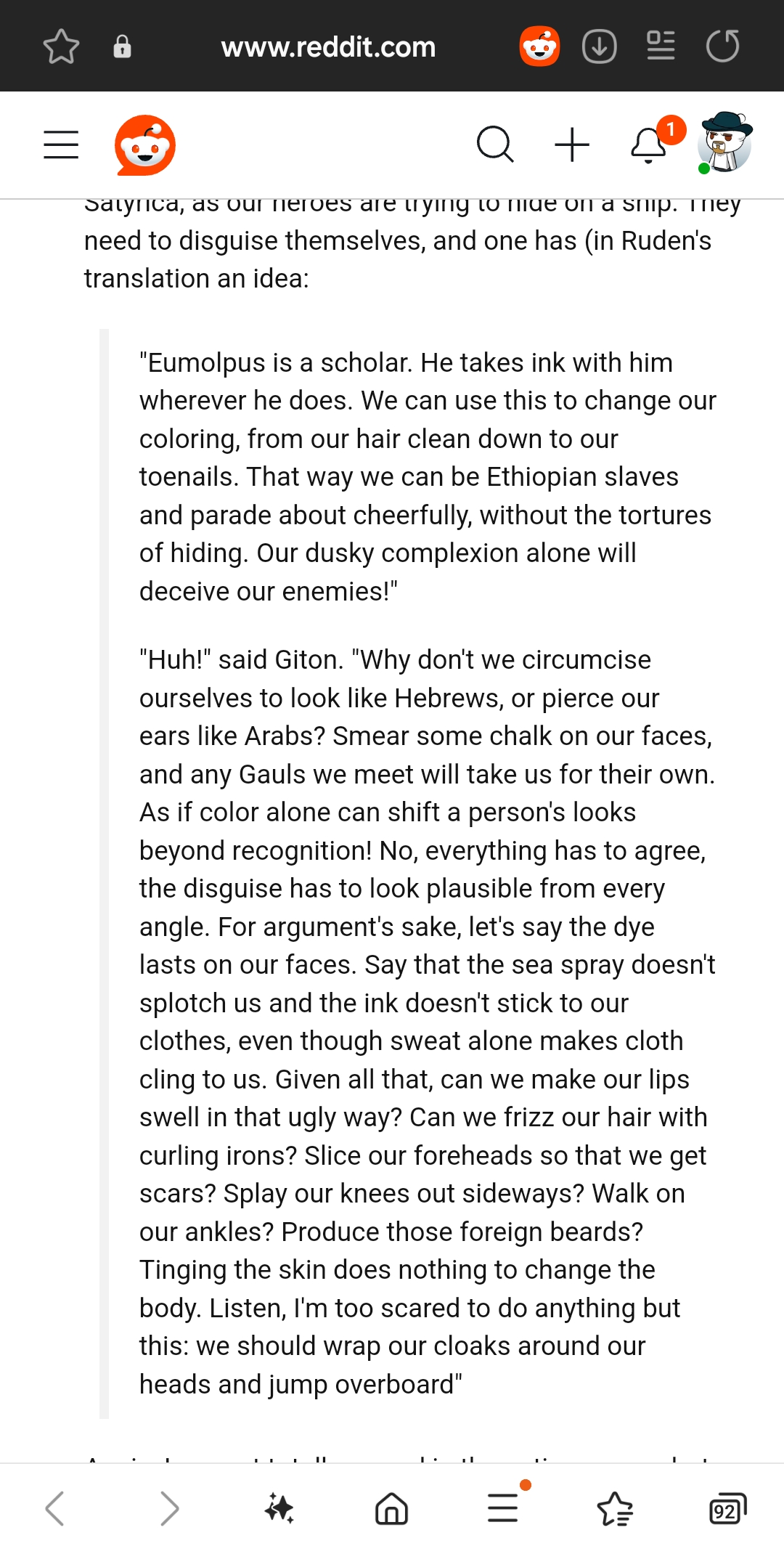View the 92 open tabs
Image resolution: width=784 pixels, height=1554 pixels.
click(x=727, y=1508)
